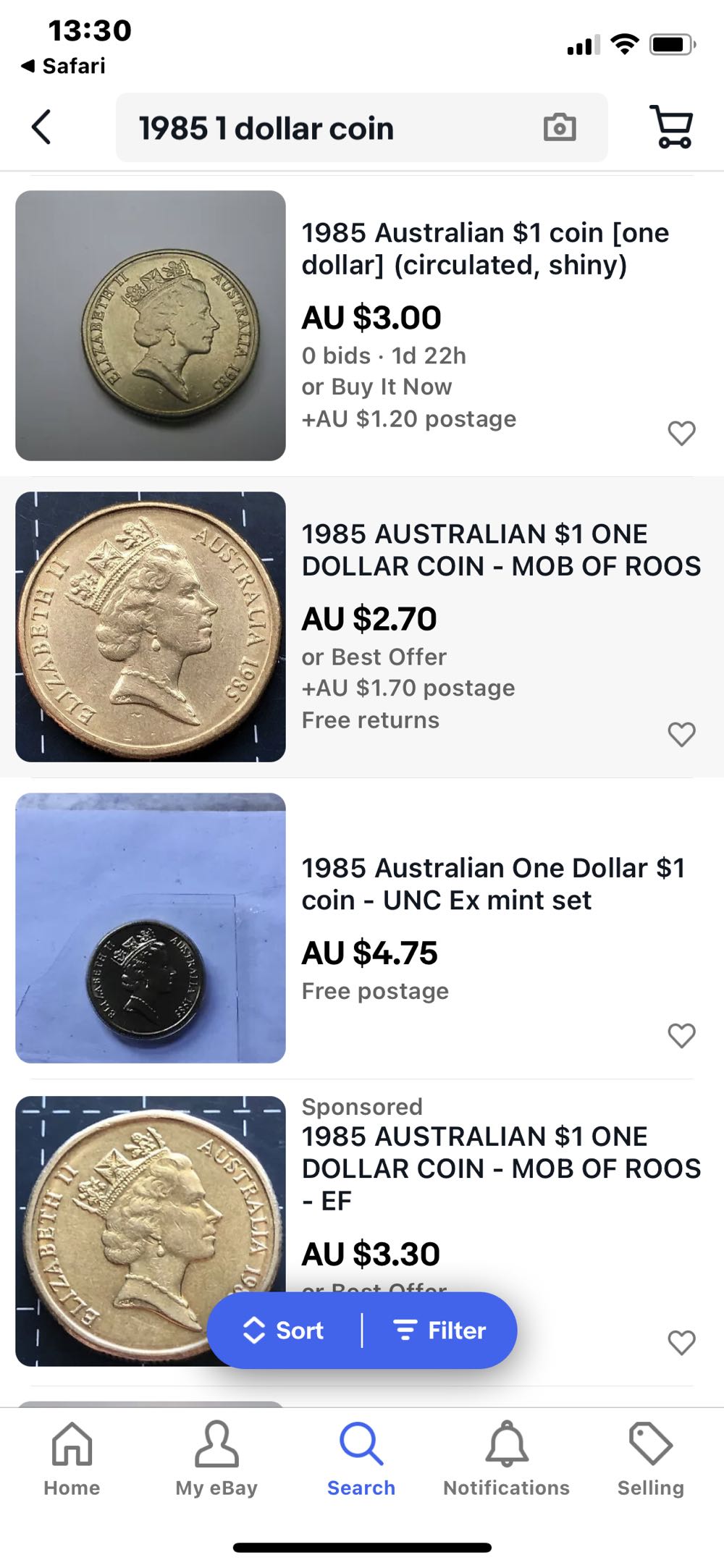The image size is (724, 1568).
Task: Open camera image search
Action: [x=559, y=127]
